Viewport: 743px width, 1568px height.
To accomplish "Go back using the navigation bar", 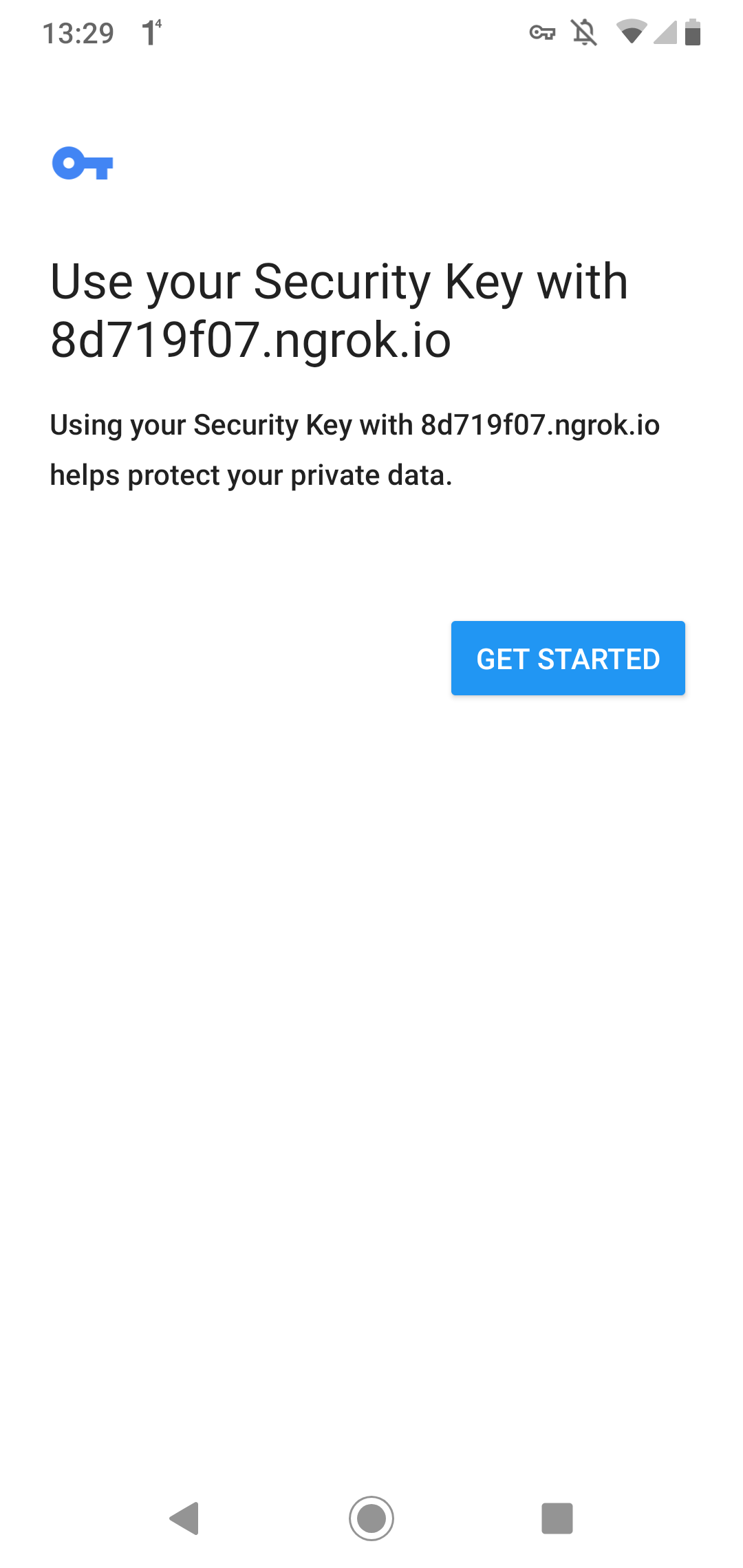I will 184,1518.
